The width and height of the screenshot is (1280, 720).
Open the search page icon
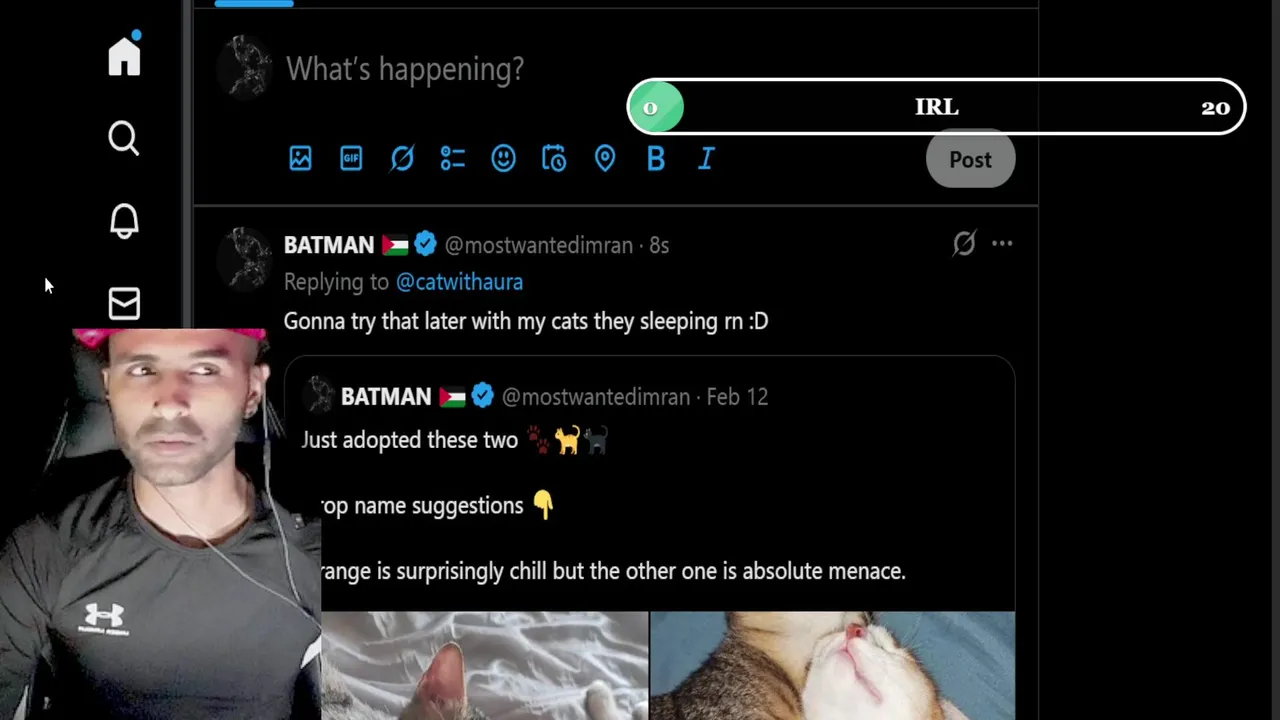pos(124,138)
